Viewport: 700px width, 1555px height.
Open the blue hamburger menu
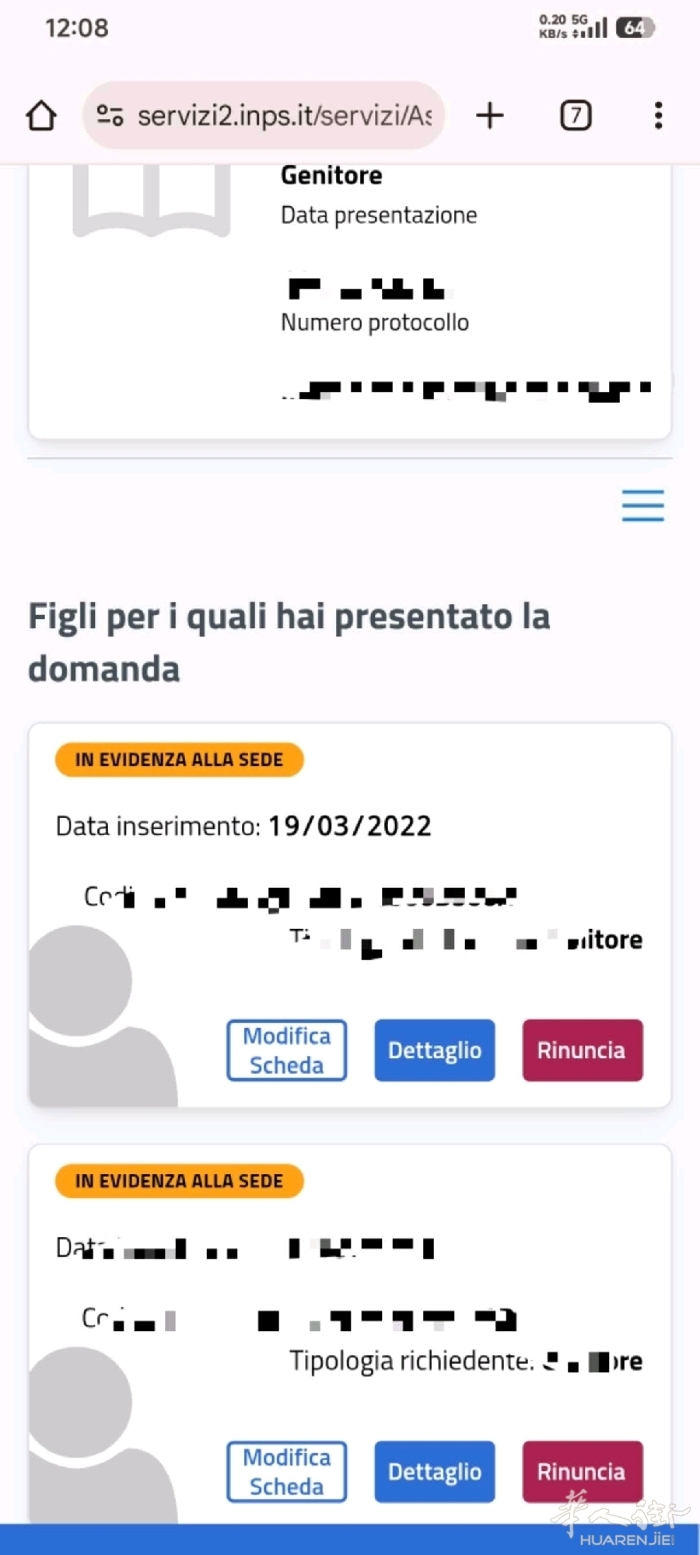click(643, 506)
